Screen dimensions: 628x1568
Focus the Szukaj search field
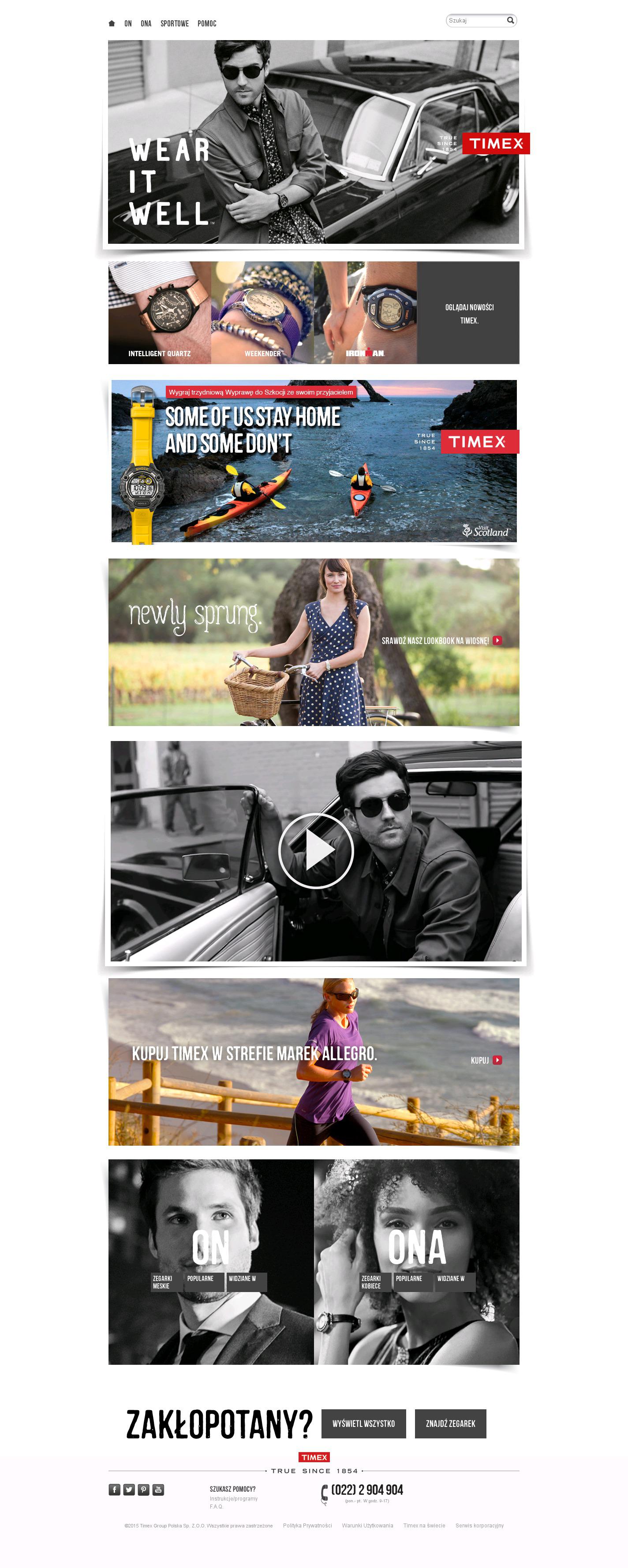475,21
